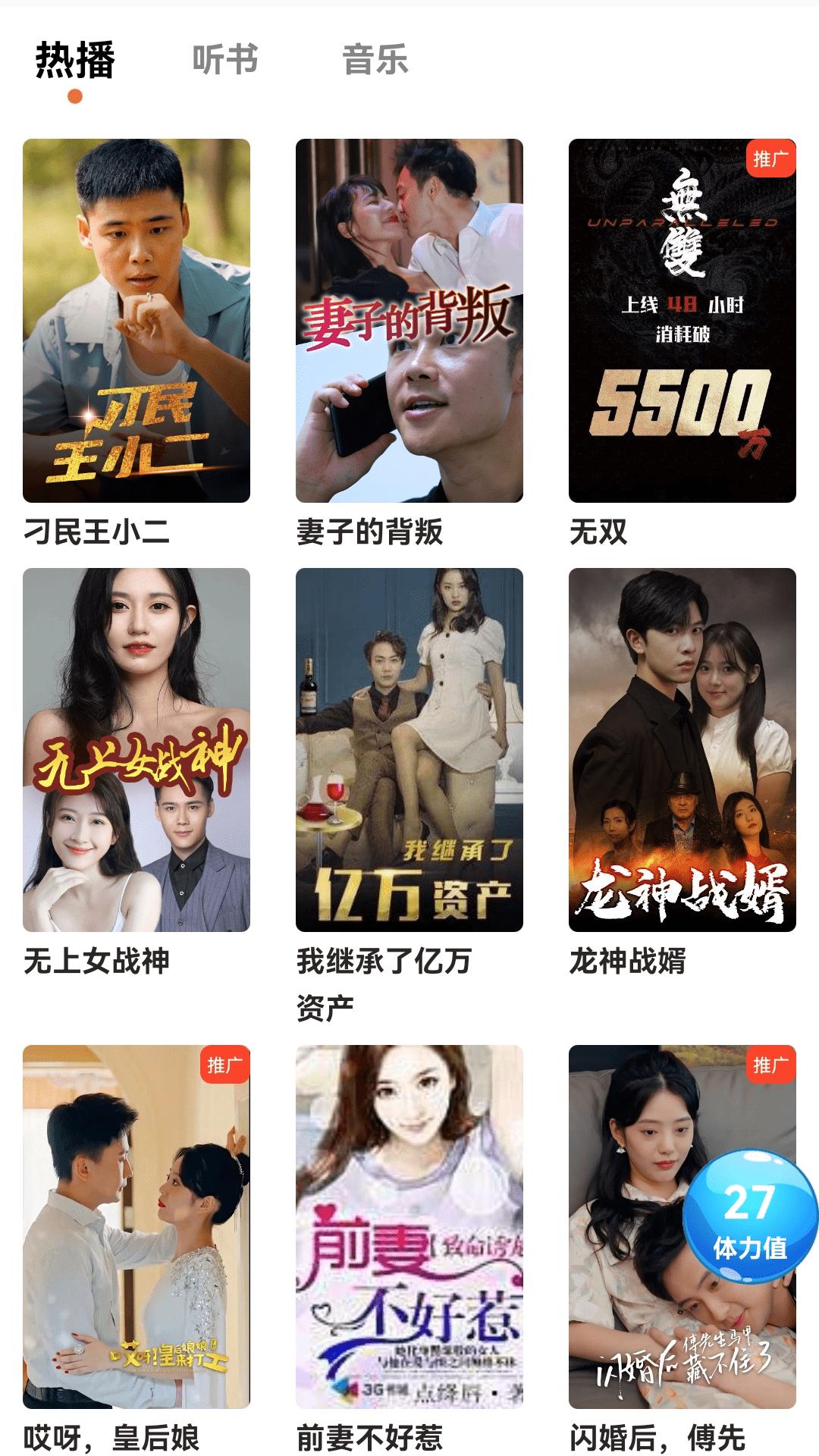Switch to the 音乐 tab

375,62
